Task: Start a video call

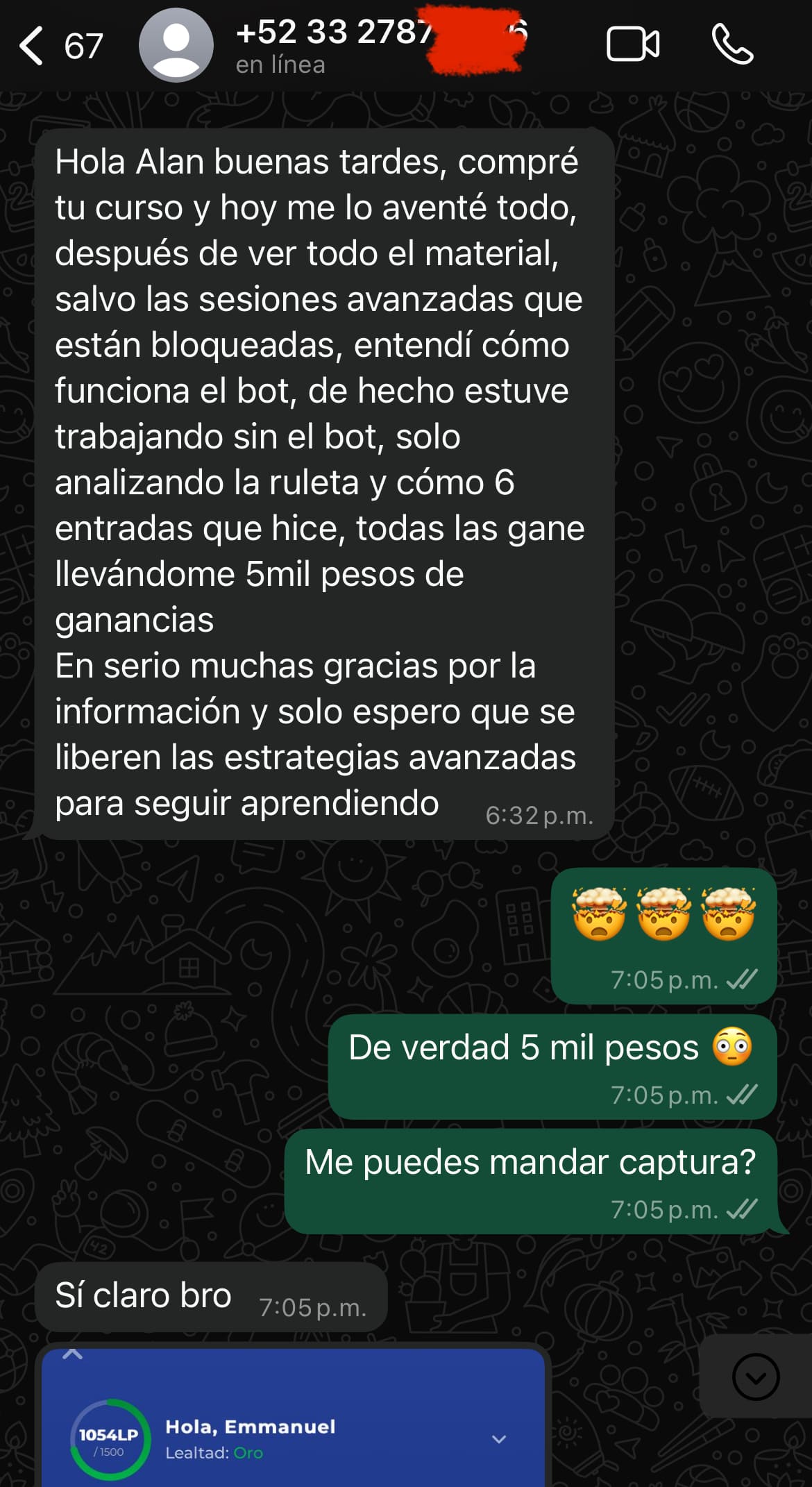Action: click(x=632, y=45)
